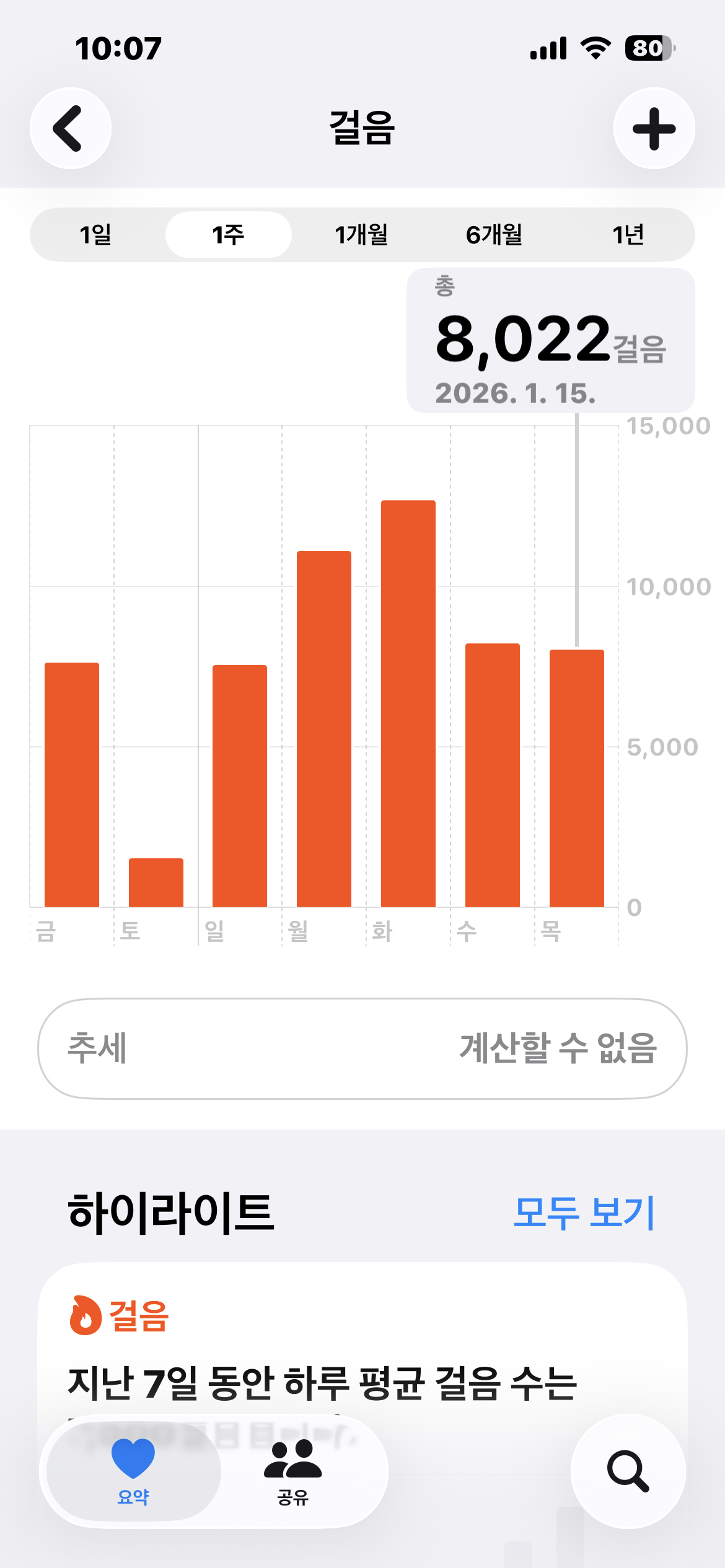Open search with the magnifier icon

[x=628, y=1471]
